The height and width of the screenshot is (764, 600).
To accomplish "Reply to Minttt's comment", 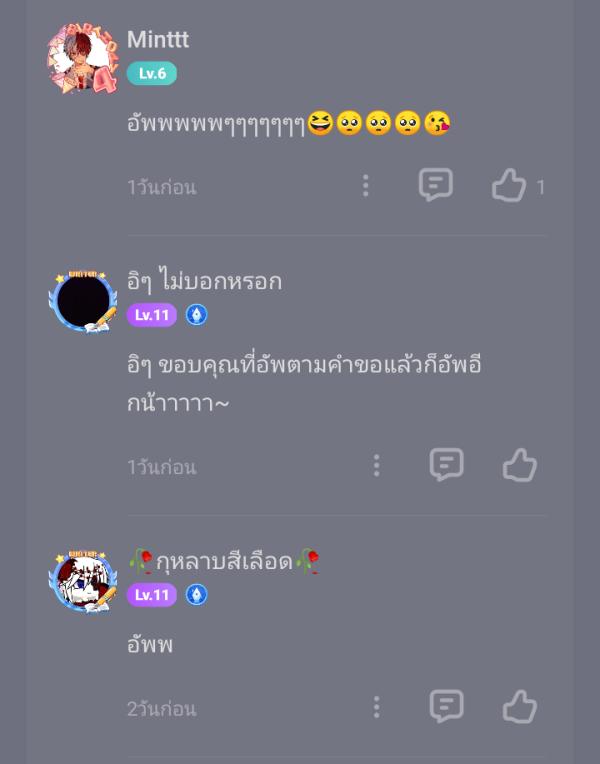I will pyautogui.click(x=435, y=185).
